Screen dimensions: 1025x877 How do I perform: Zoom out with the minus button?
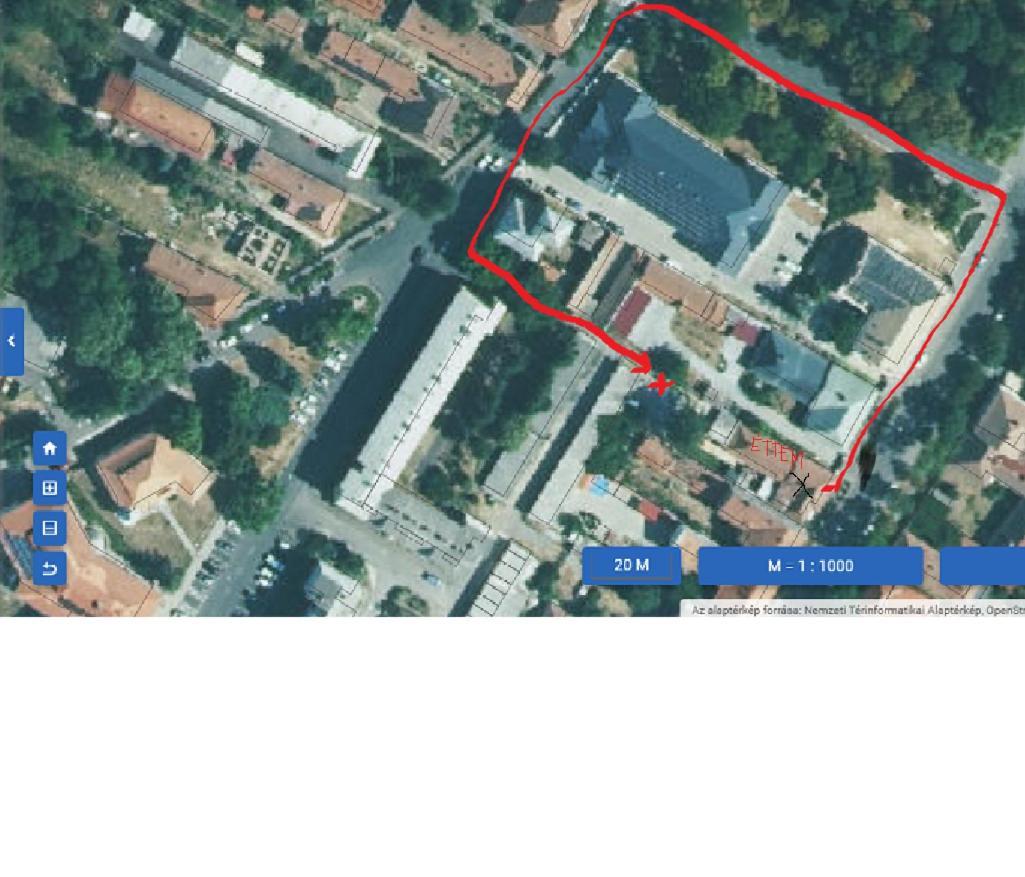[50, 529]
